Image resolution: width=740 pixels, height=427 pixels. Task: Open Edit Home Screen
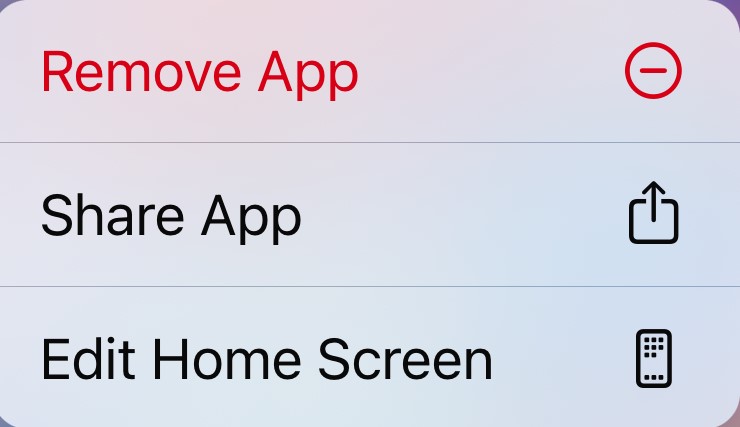266,358
